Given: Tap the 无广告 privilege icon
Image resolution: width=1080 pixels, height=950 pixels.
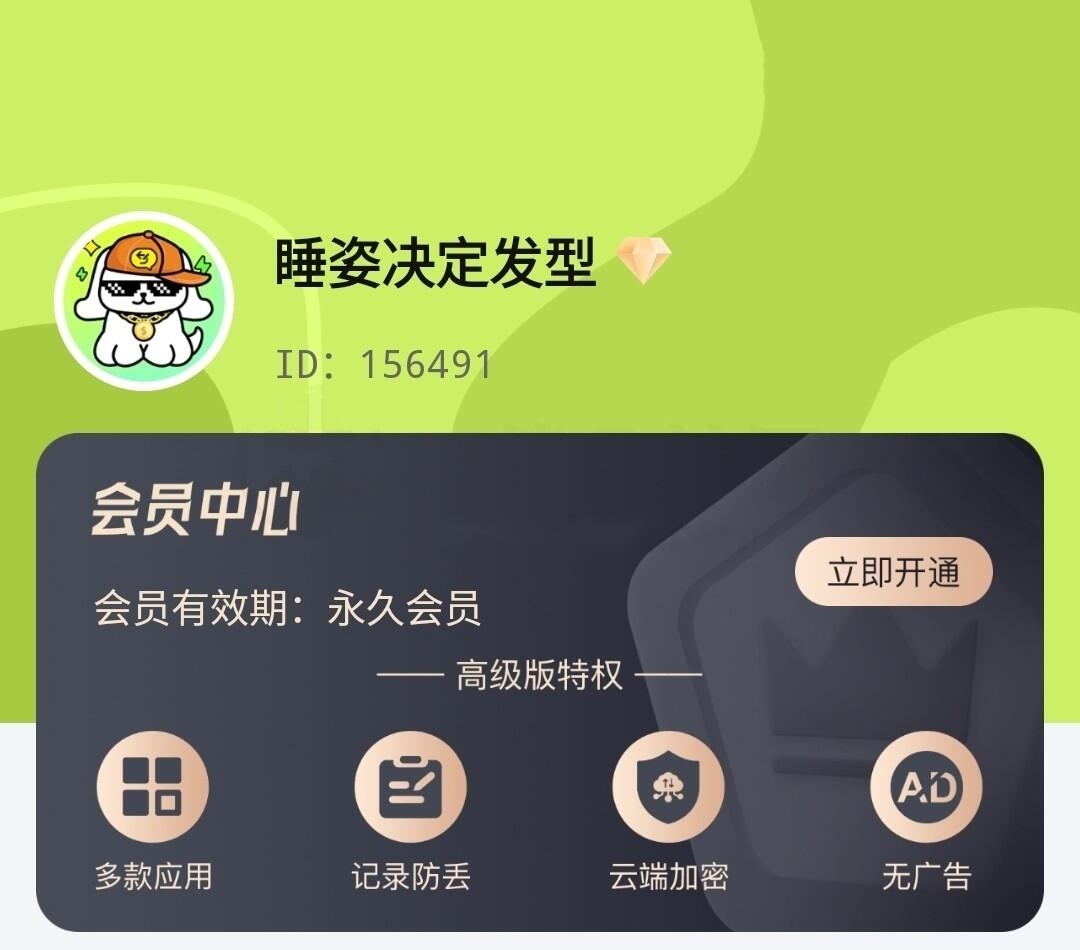Looking at the screenshot, I should pyautogui.click(x=926, y=787).
